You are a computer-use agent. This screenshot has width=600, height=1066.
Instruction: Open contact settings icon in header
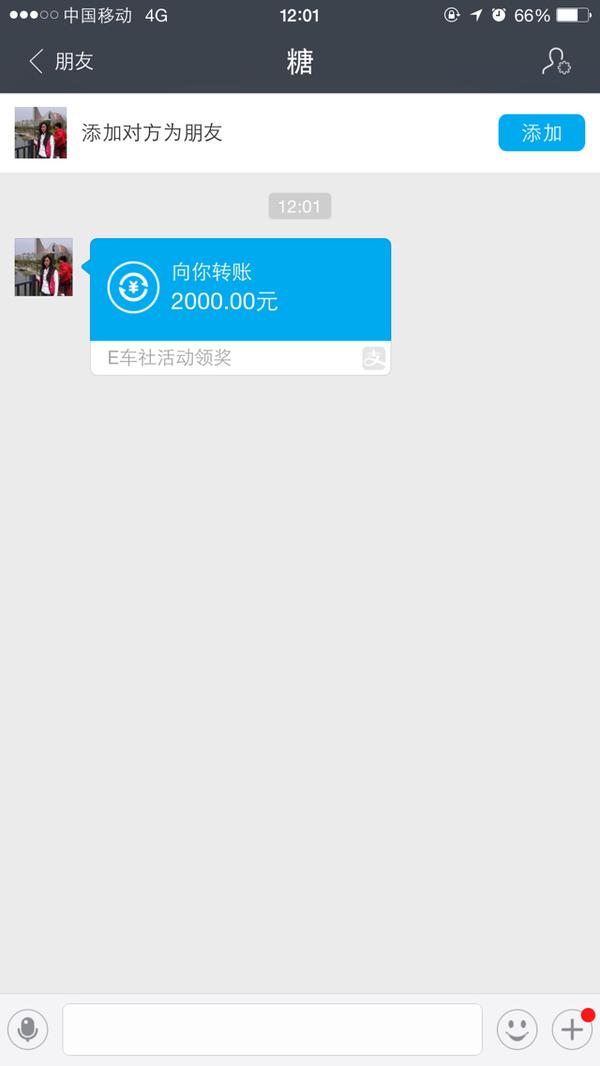556,62
